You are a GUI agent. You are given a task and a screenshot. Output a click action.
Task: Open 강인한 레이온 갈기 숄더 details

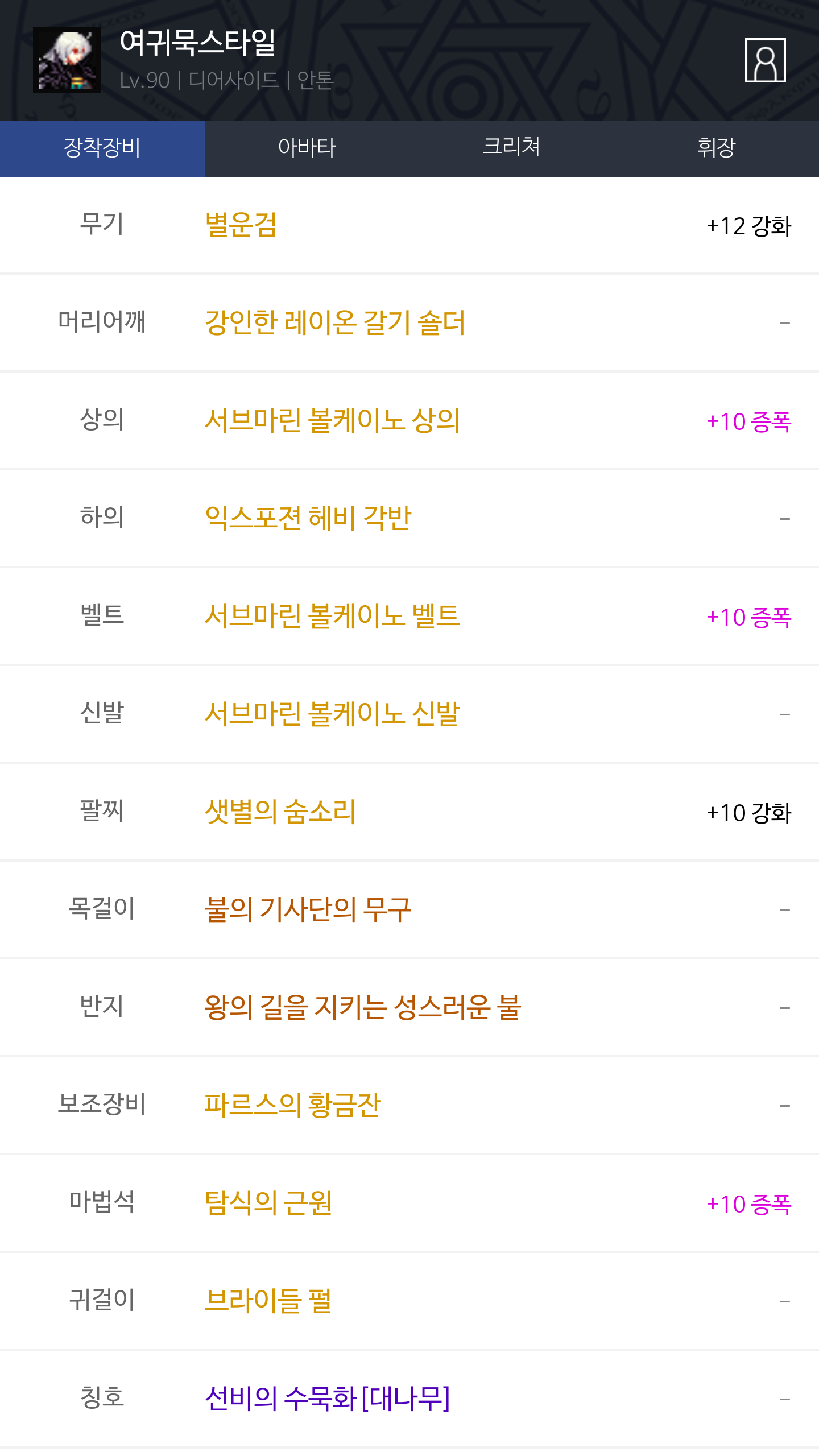[335, 322]
